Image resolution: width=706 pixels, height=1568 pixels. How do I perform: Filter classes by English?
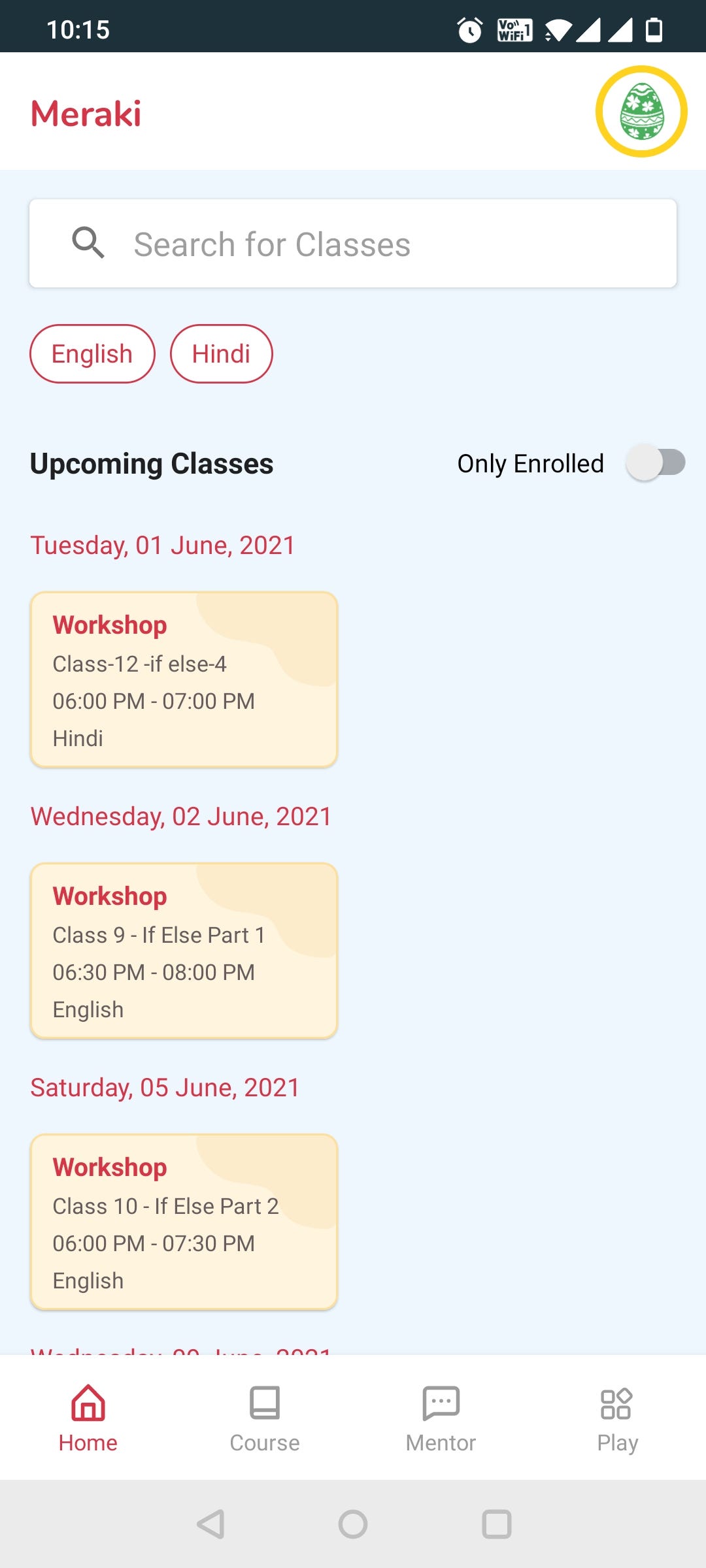[x=92, y=353]
